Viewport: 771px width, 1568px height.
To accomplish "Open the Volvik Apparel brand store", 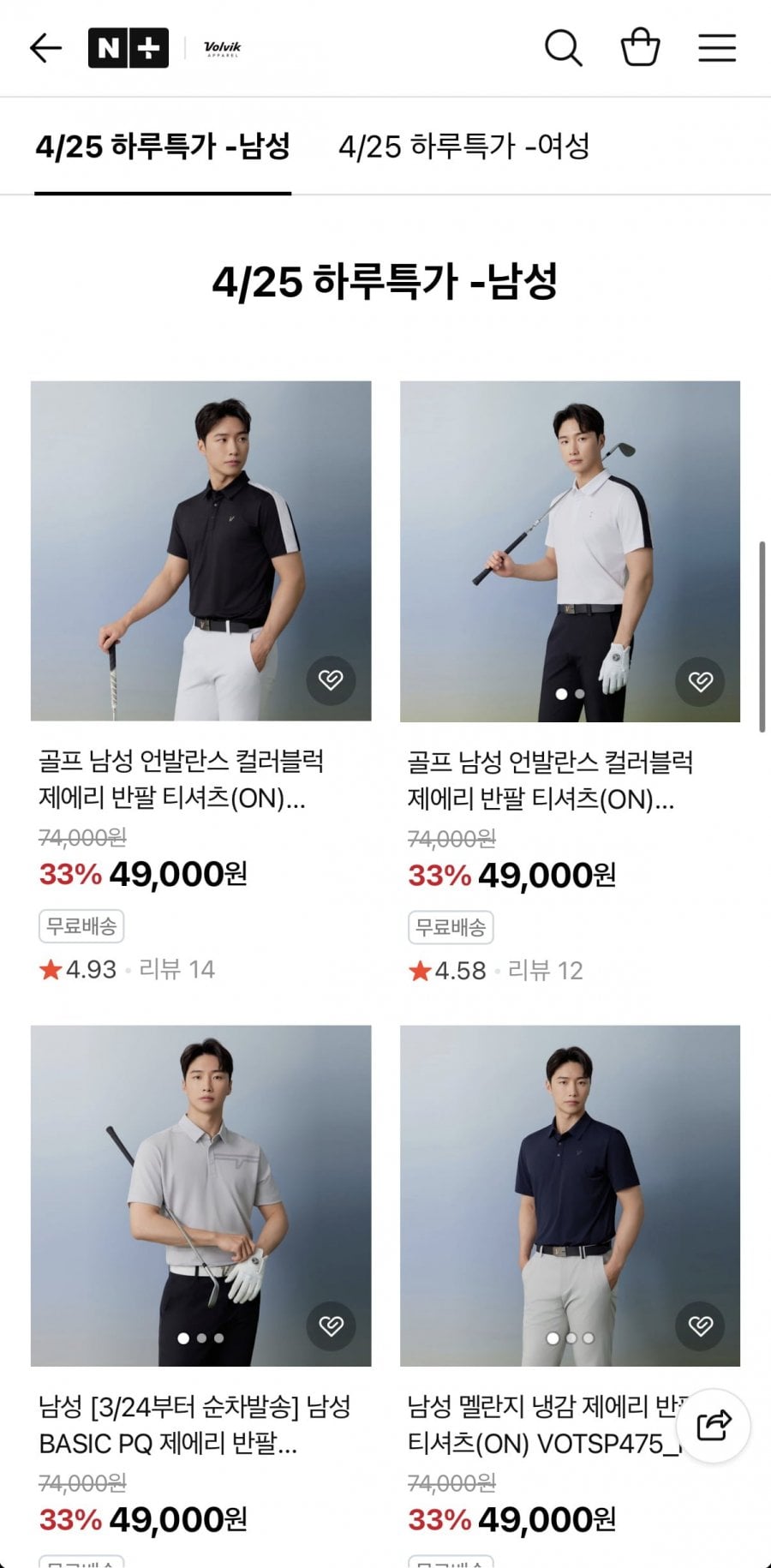I will pyautogui.click(x=223, y=48).
